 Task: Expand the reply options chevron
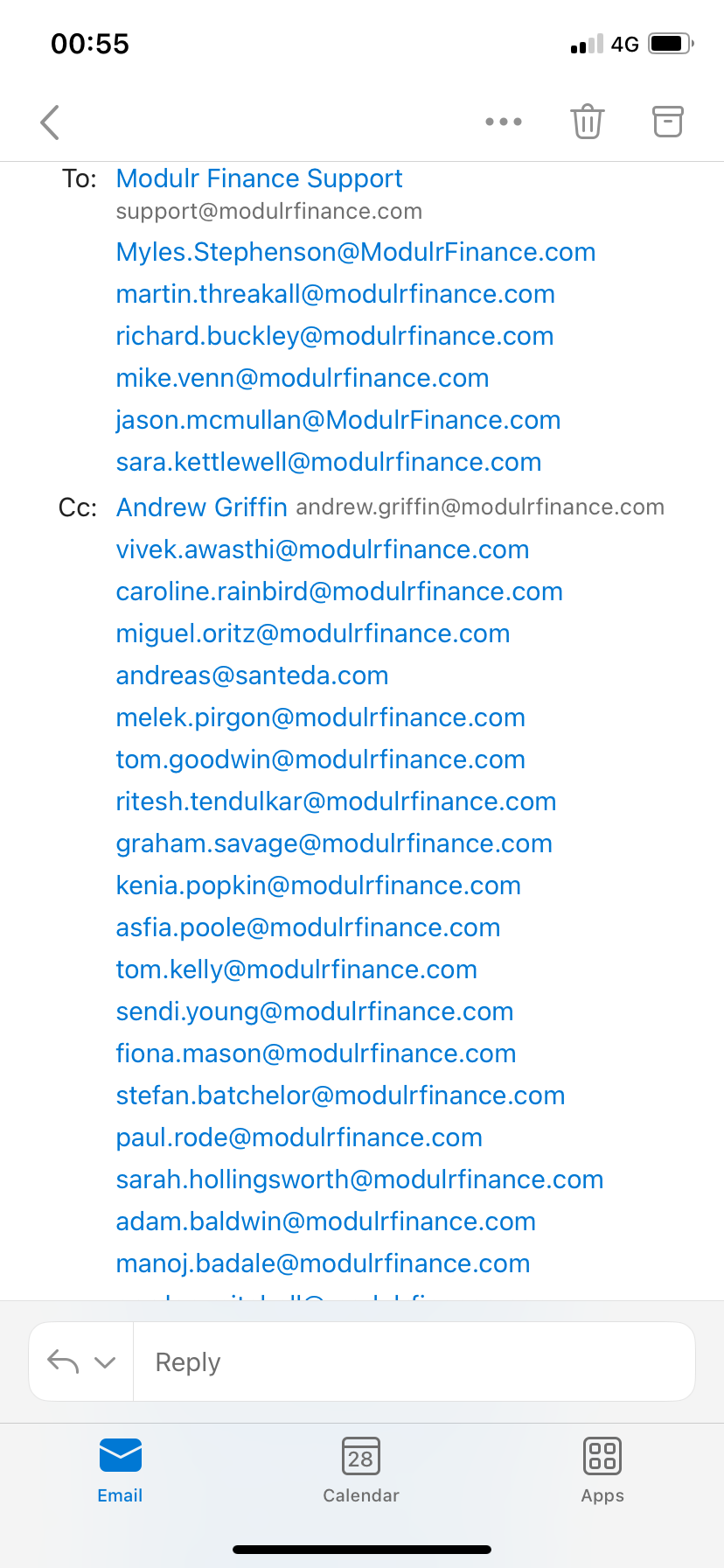[105, 1362]
